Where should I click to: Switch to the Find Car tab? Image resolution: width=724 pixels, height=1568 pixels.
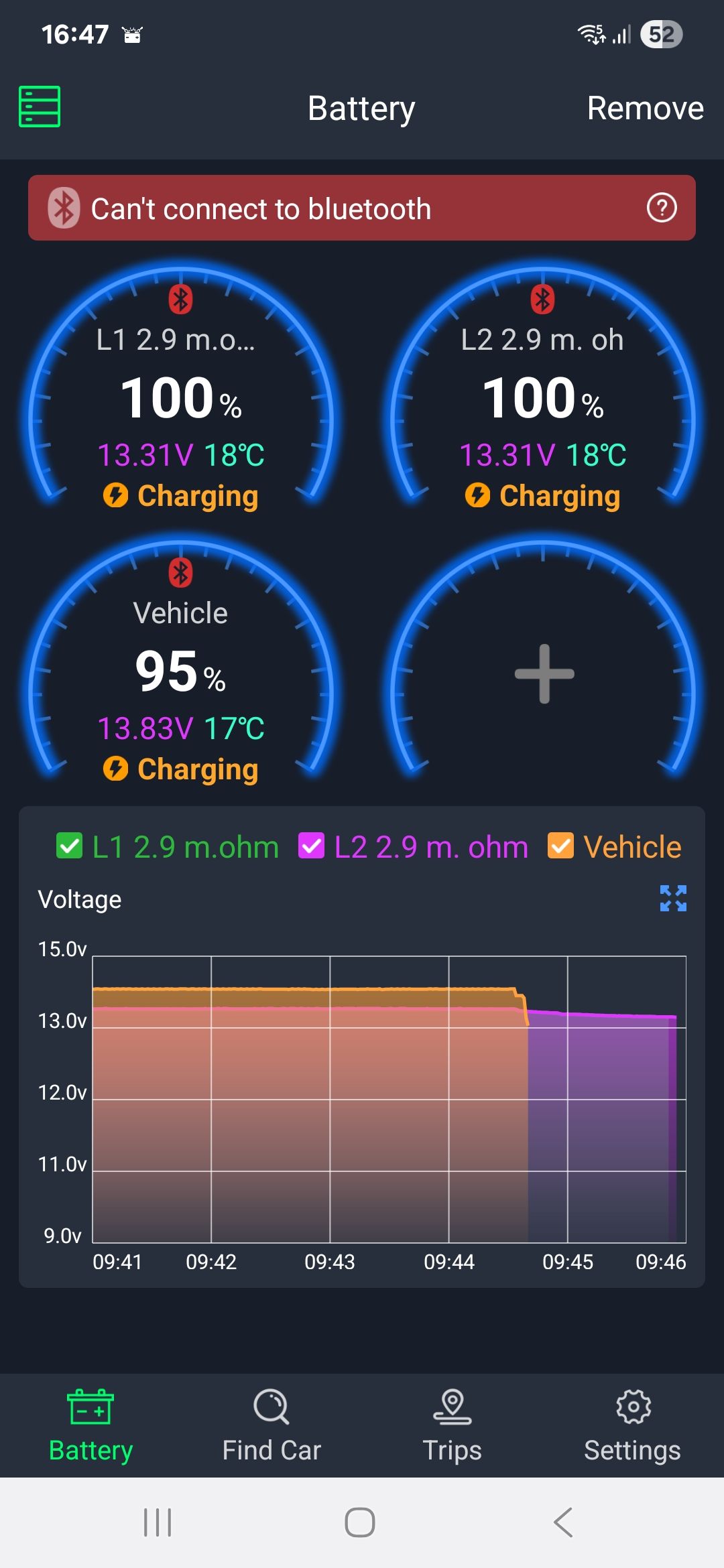271,1425
